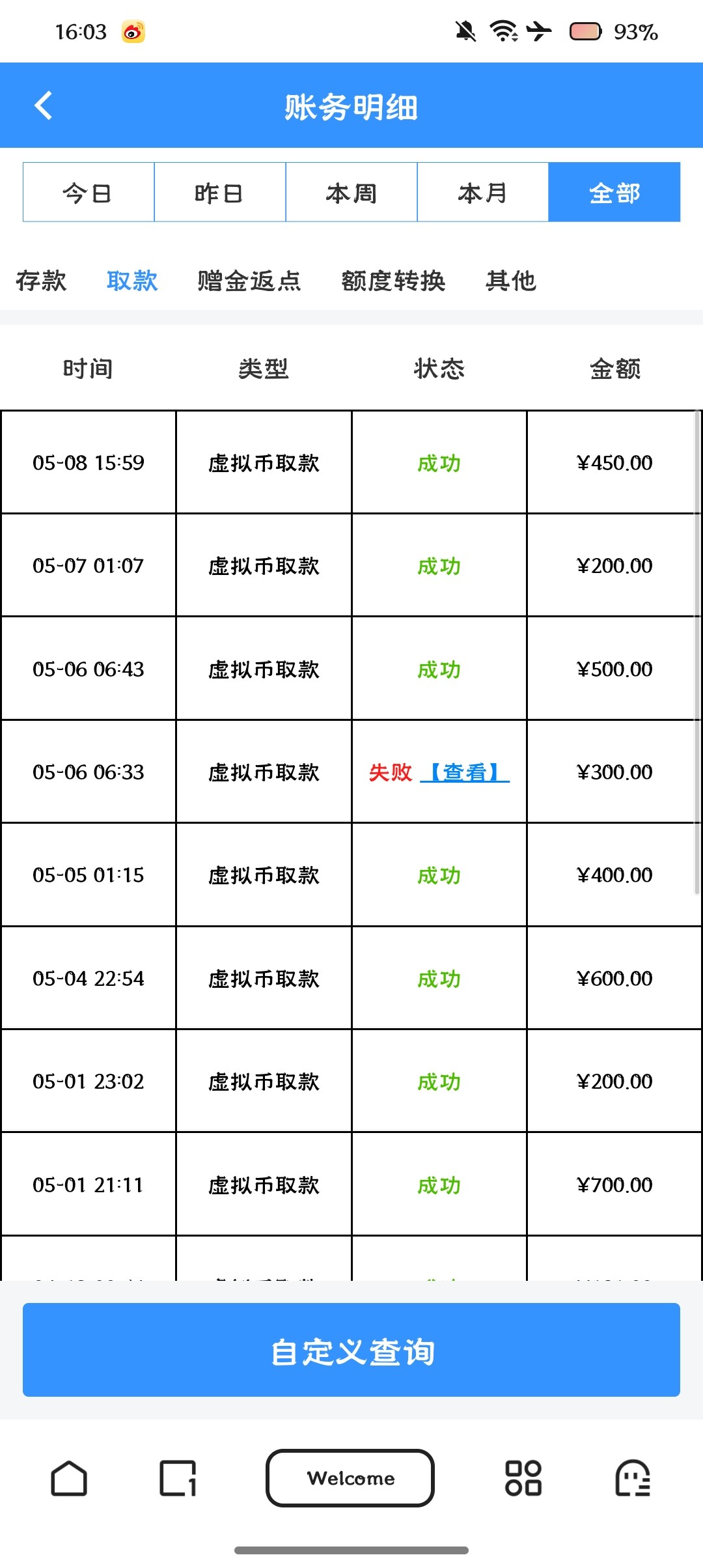Go to the home screen icon
Viewport: 703px width, 1568px height.
click(x=69, y=1478)
